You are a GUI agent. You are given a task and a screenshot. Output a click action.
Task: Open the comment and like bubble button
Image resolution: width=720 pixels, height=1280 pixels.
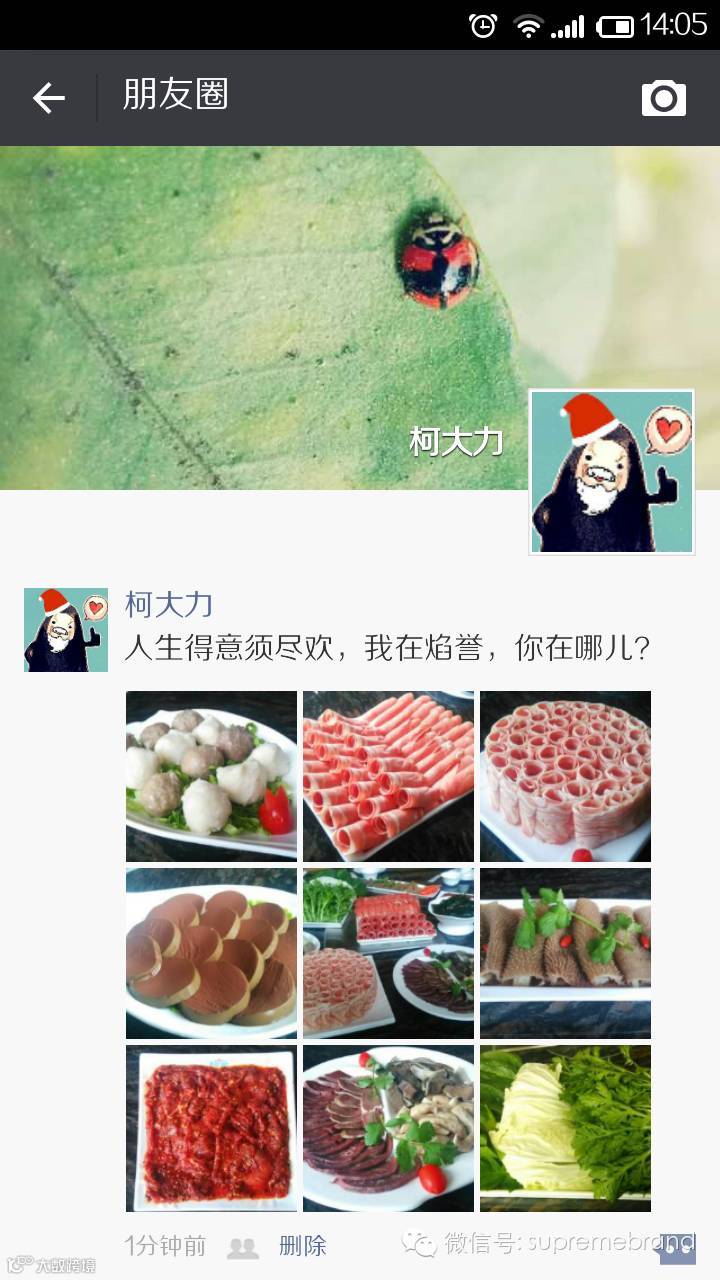click(677, 1246)
